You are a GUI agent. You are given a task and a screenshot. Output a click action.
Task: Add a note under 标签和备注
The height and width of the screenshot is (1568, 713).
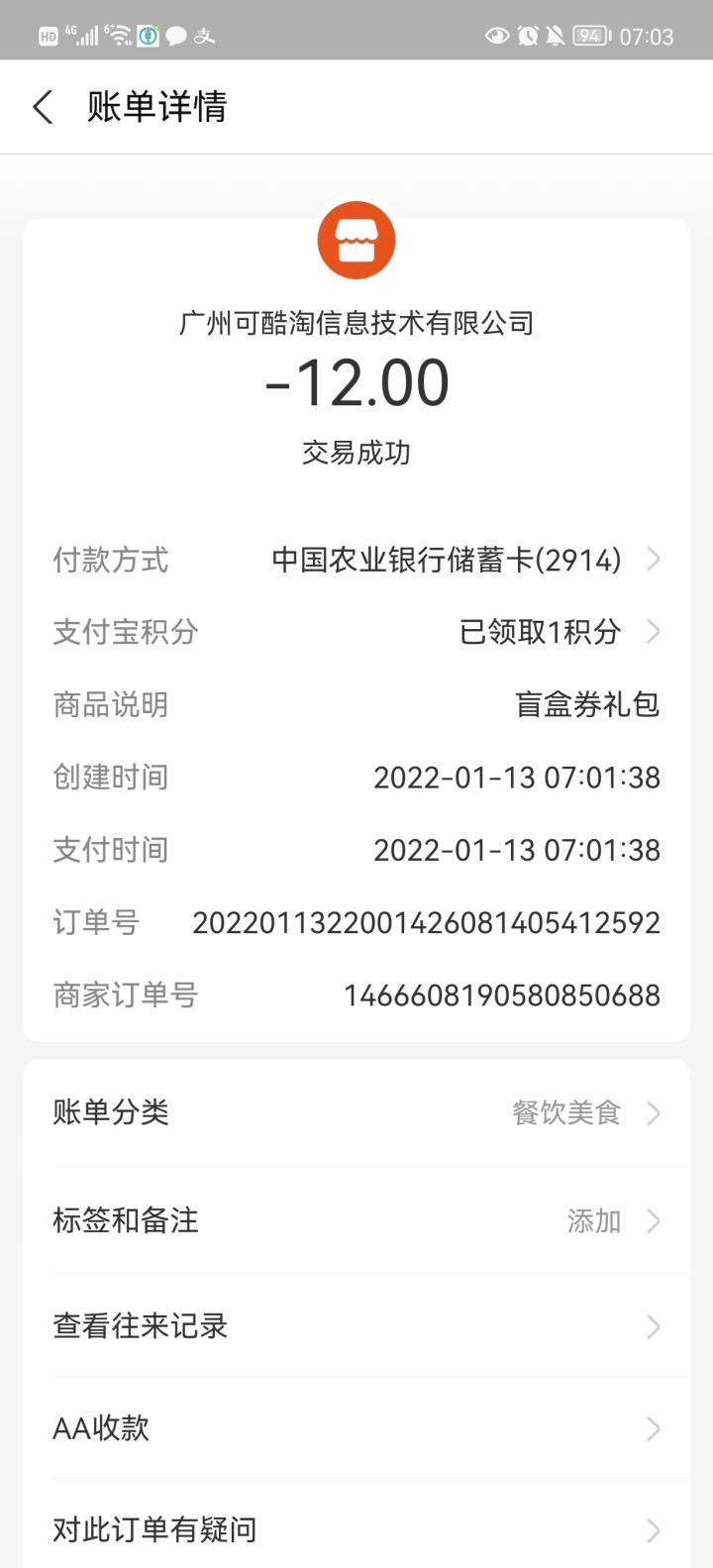356,1220
